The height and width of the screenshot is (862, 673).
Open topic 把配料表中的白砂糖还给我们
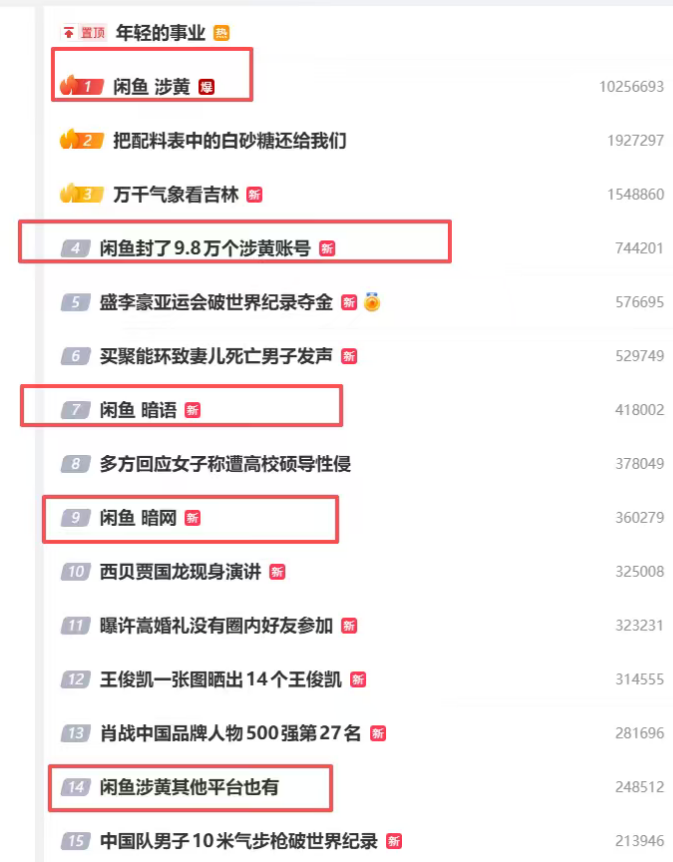point(230,141)
